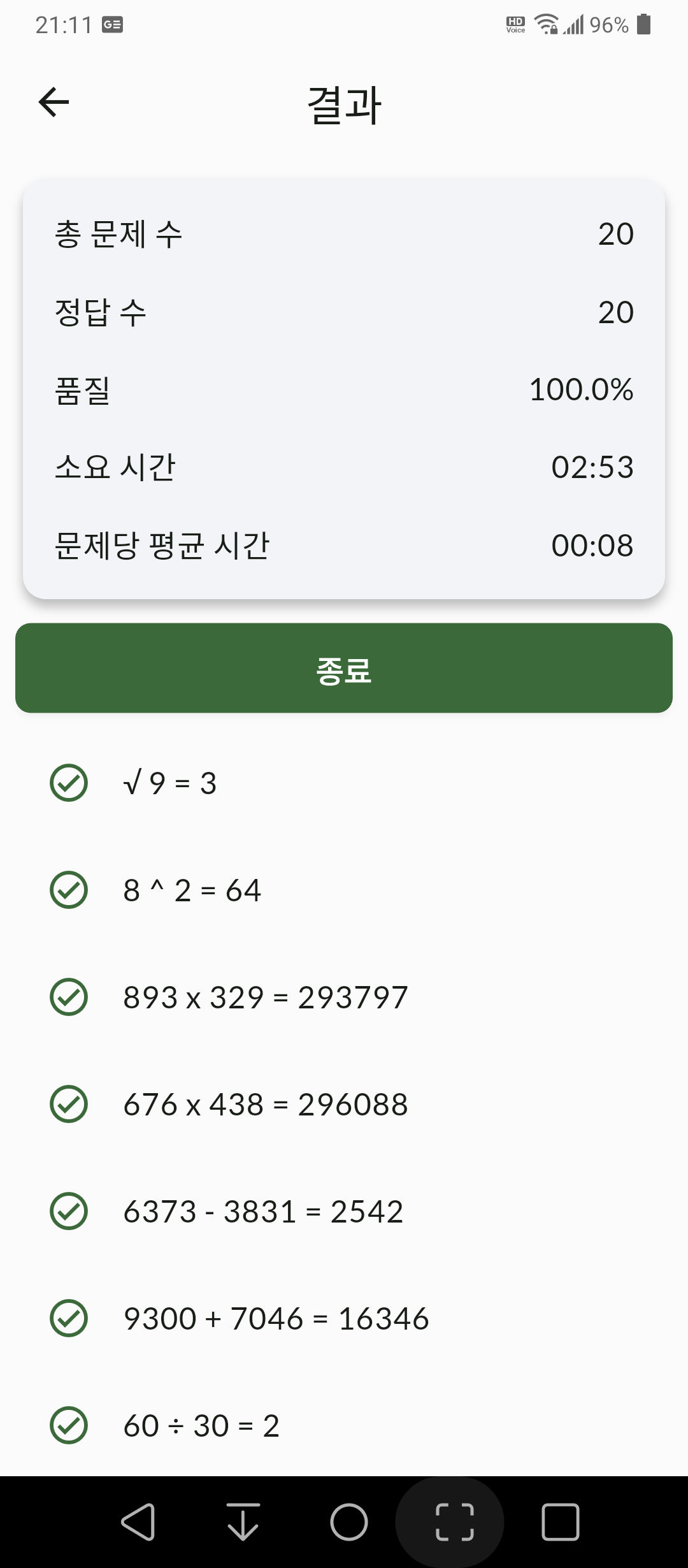Tap the system back button
This screenshot has width=688, height=1568.
pyautogui.click(x=138, y=1521)
